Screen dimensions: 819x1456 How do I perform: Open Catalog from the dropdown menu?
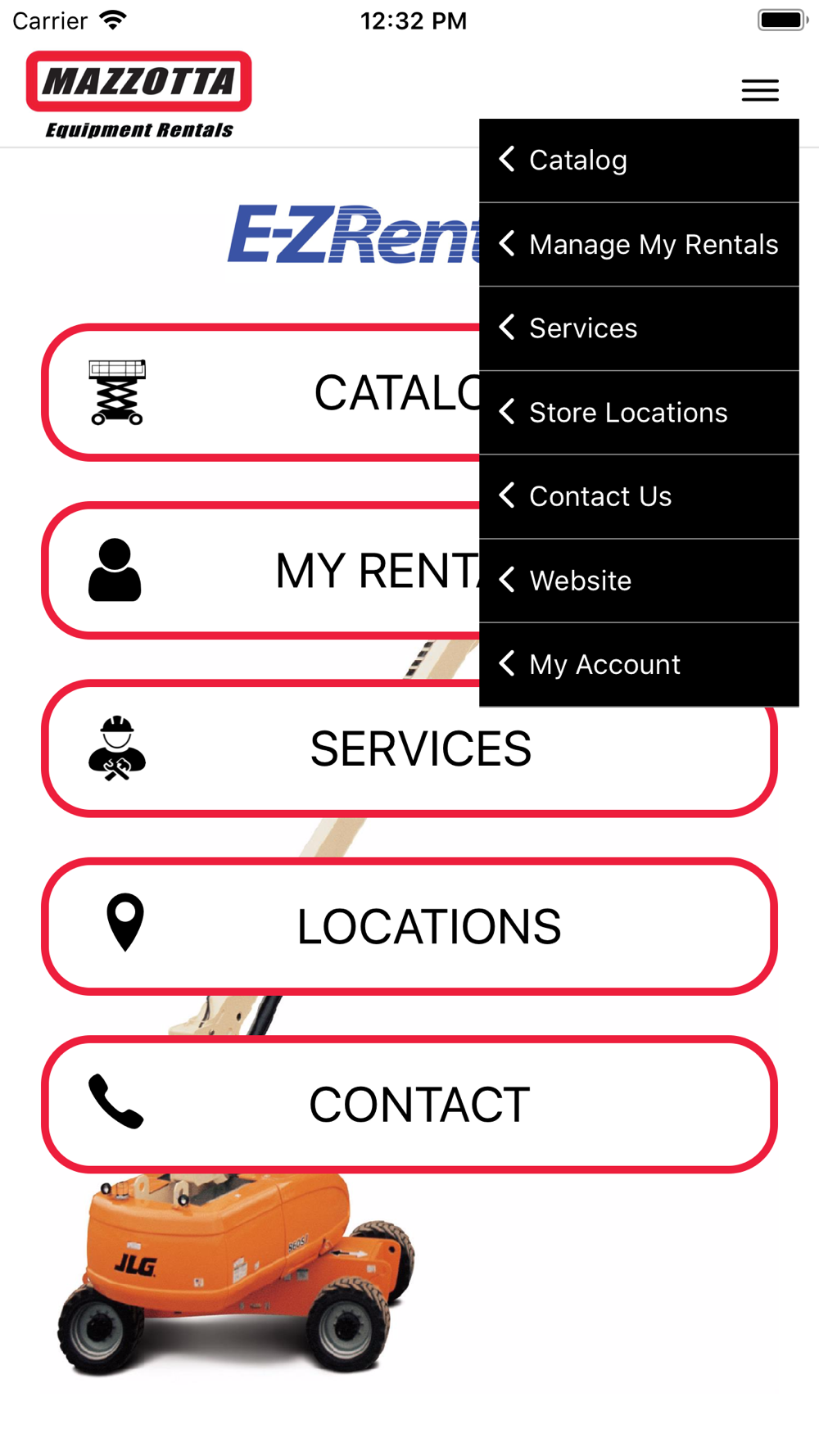(x=639, y=161)
